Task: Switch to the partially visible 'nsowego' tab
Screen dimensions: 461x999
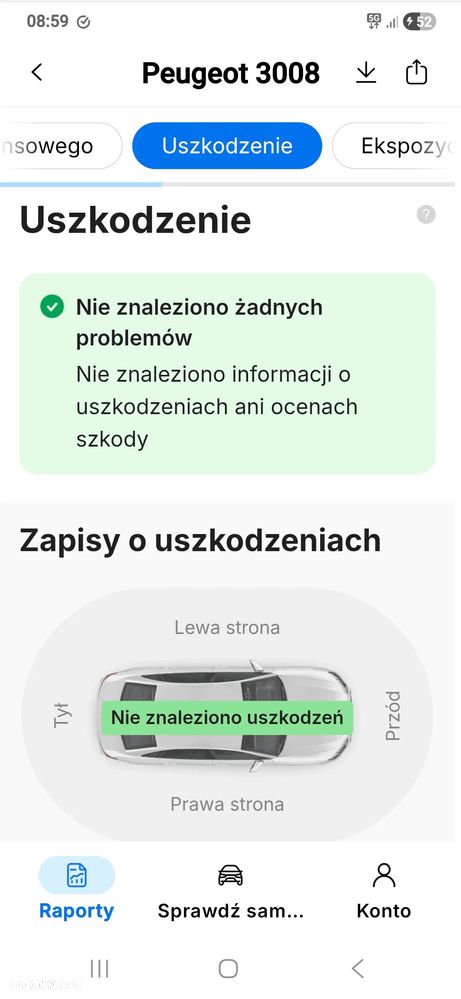Action: tap(61, 146)
